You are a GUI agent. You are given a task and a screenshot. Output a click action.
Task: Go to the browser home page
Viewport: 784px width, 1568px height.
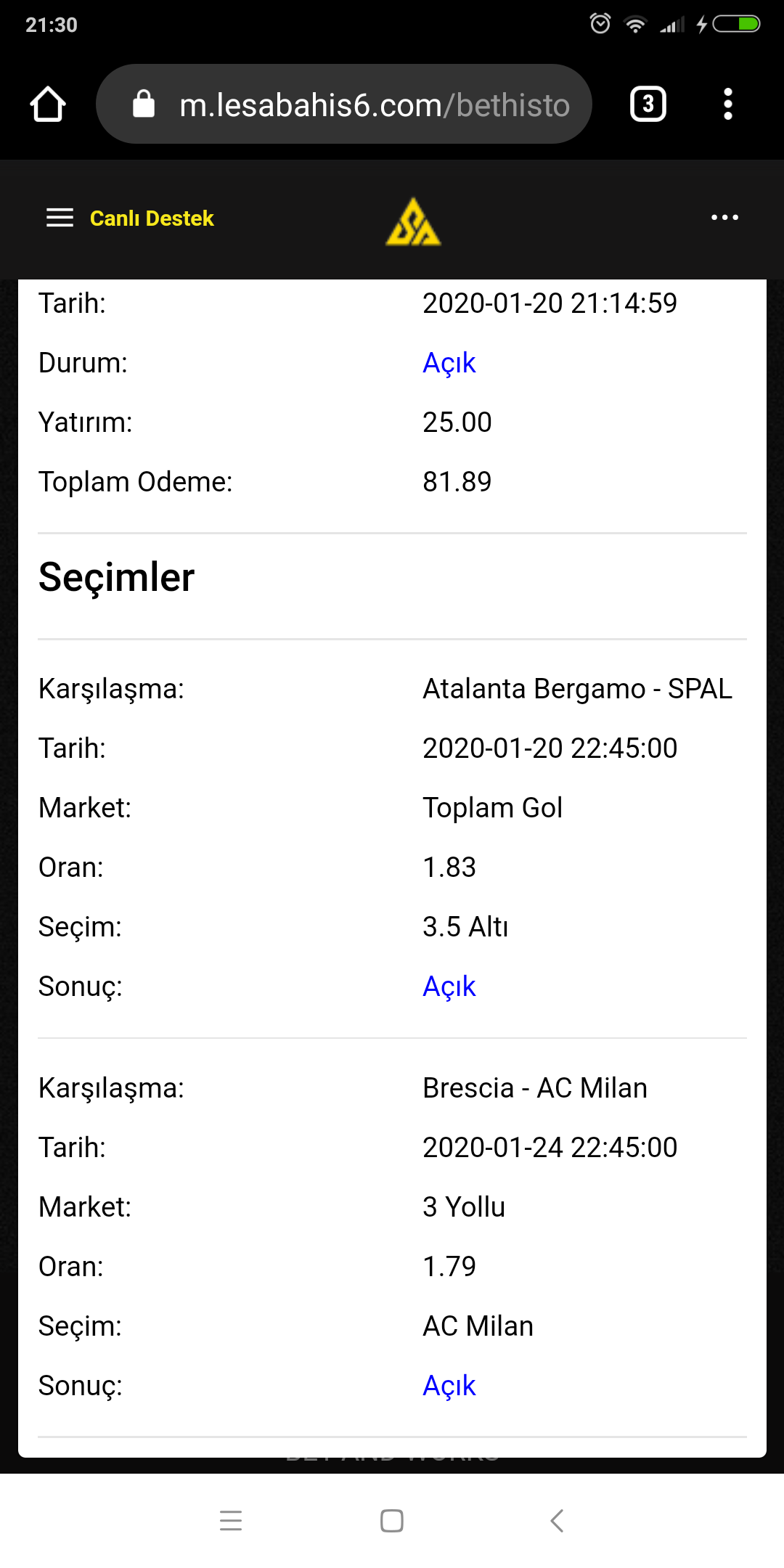[x=48, y=104]
